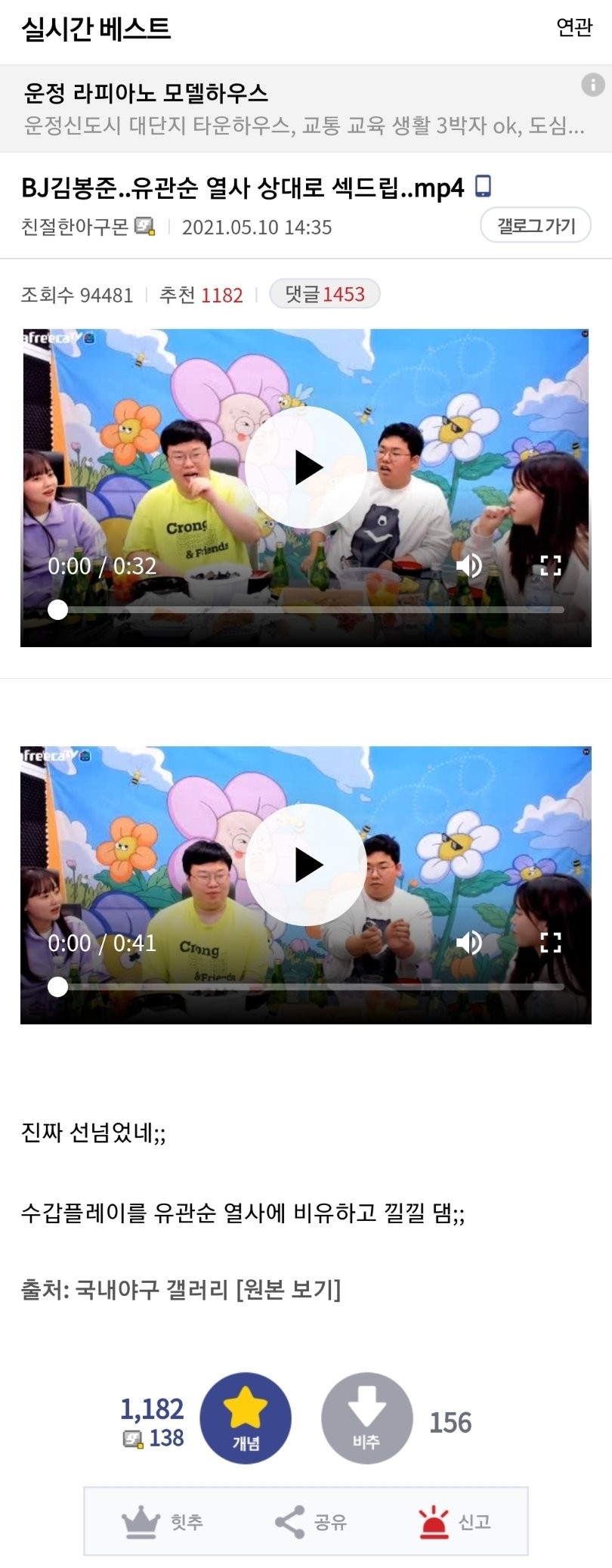Mute the 0:41 video's sound
Image resolution: width=612 pixels, height=1568 pixels.
[x=469, y=942]
